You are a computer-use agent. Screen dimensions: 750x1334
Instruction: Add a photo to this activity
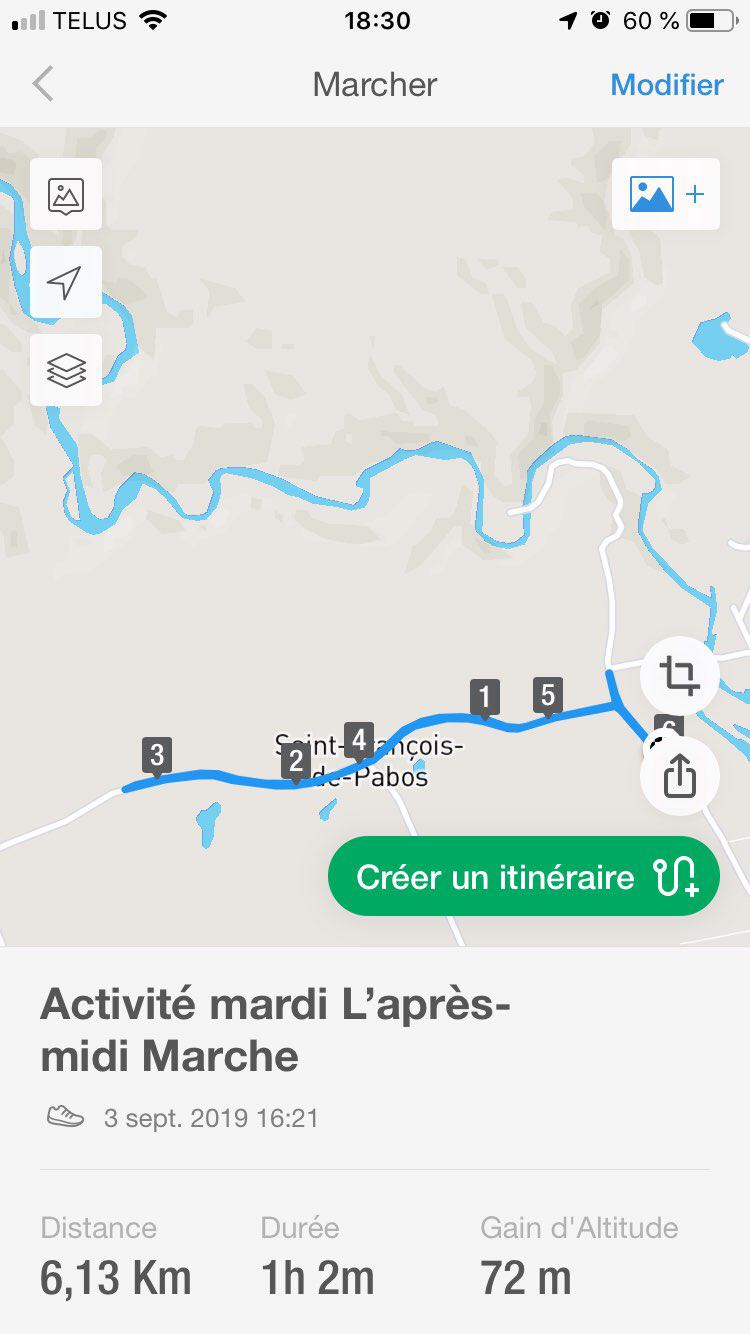point(666,195)
